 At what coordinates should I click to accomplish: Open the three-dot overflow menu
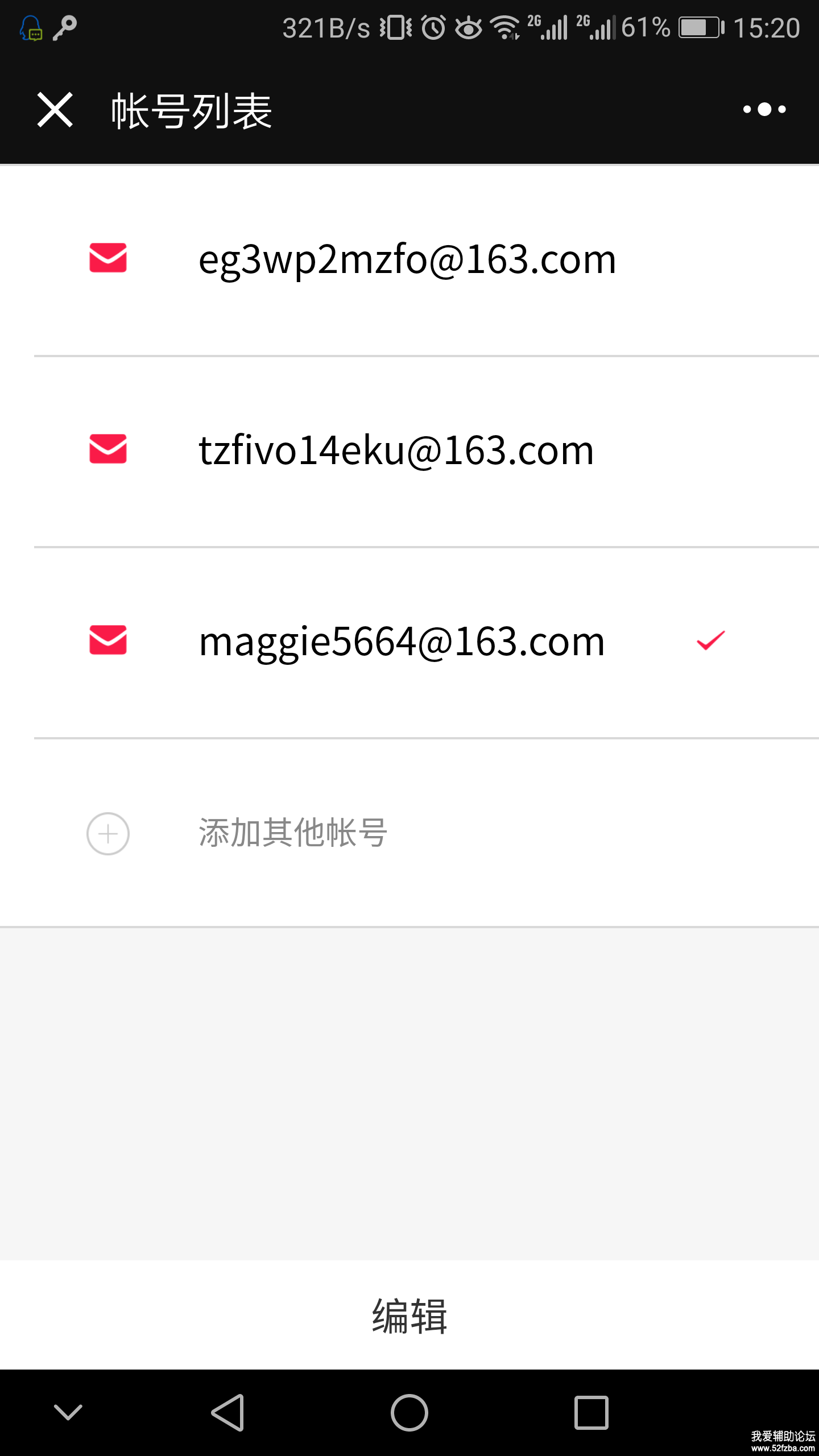coord(764,109)
